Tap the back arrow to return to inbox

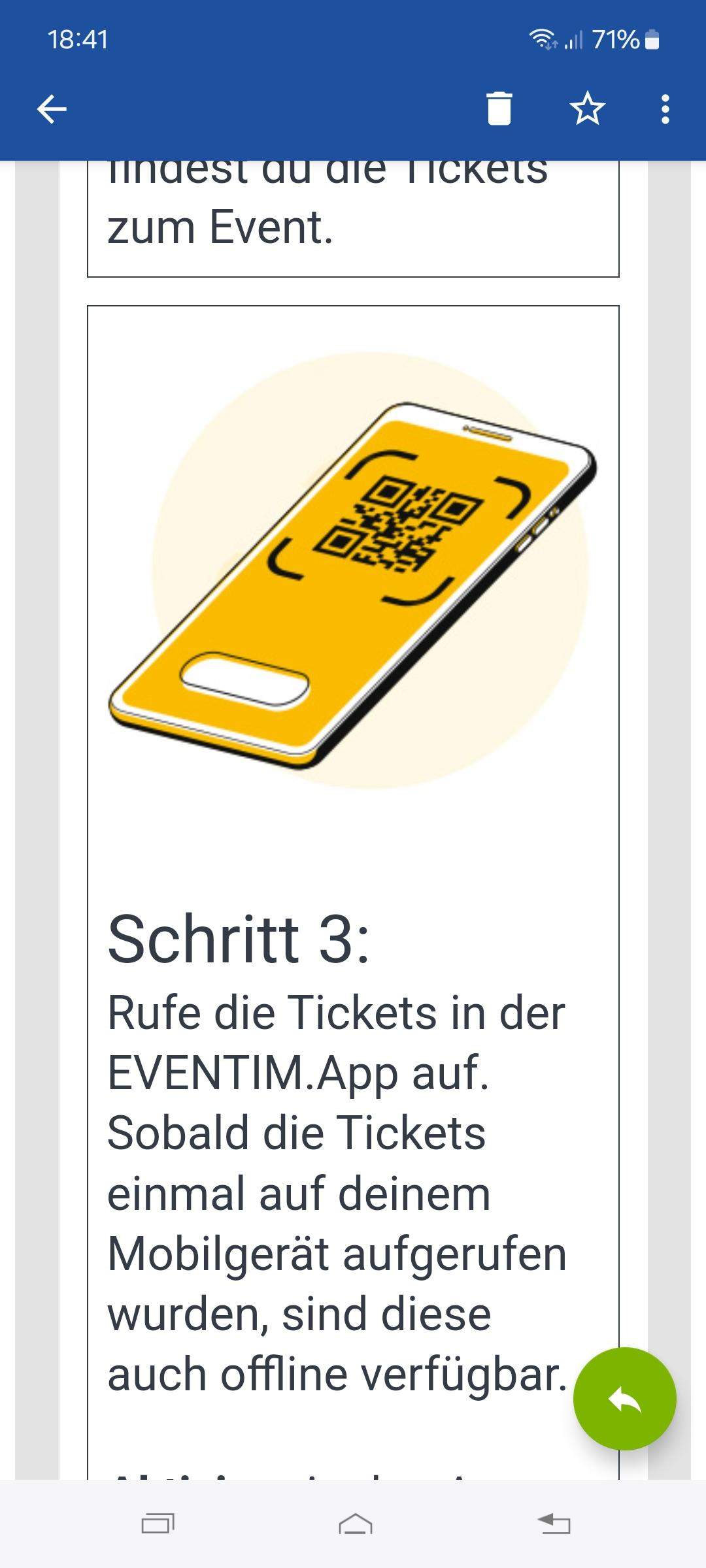(x=51, y=110)
